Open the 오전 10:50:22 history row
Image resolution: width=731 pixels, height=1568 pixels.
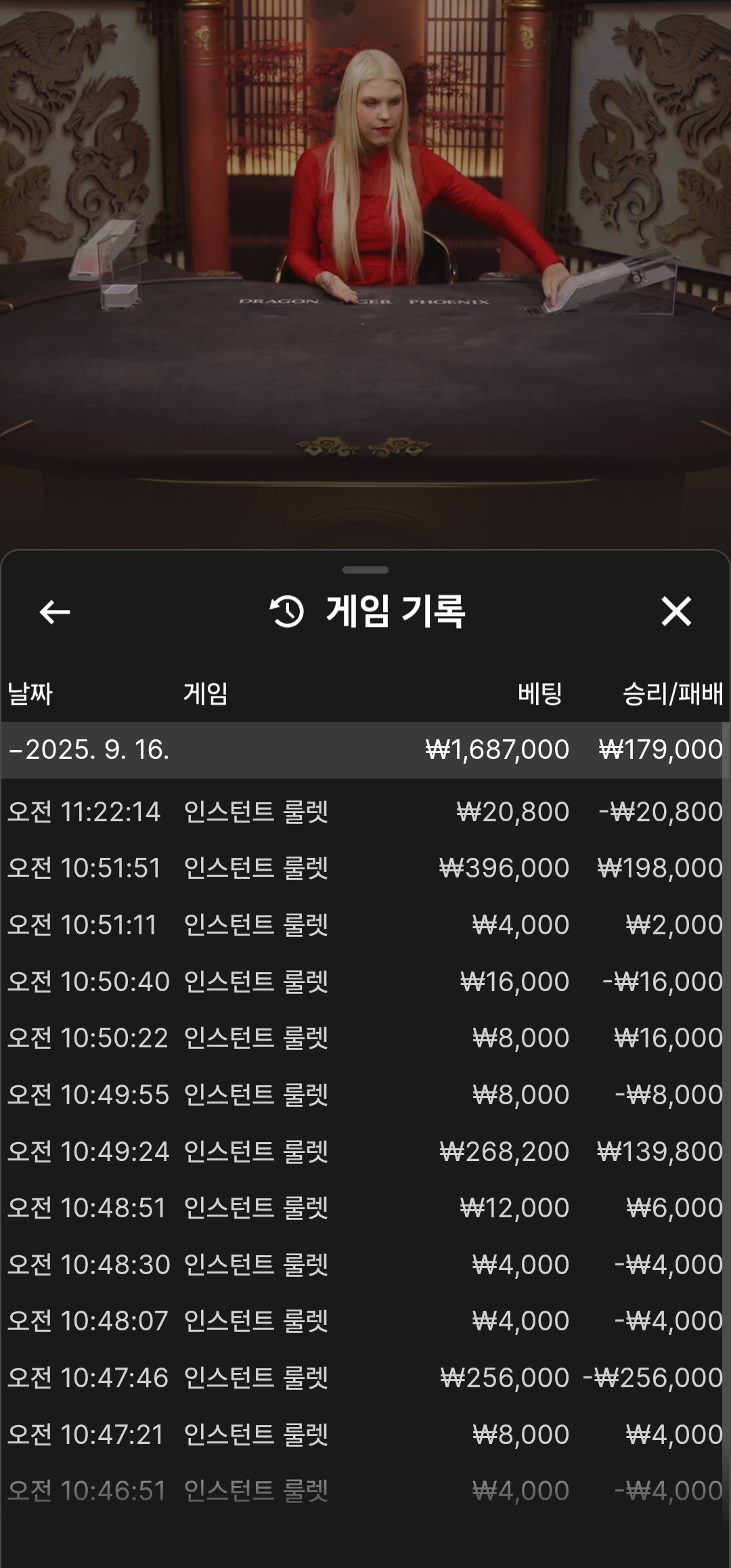[x=365, y=1038]
